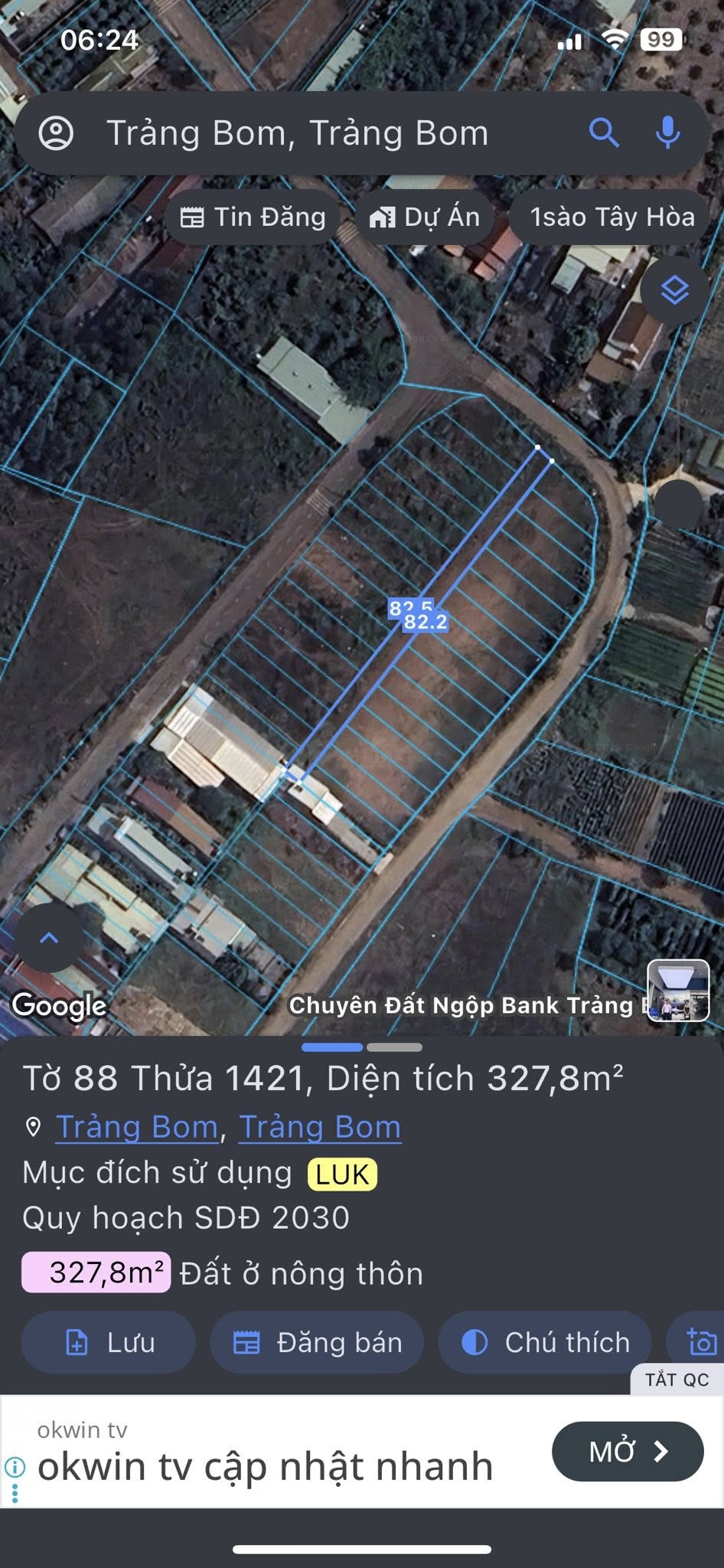Open the Chú thích legend
This screenshot has height=1568, width=724.
(x=545, y=1342)
